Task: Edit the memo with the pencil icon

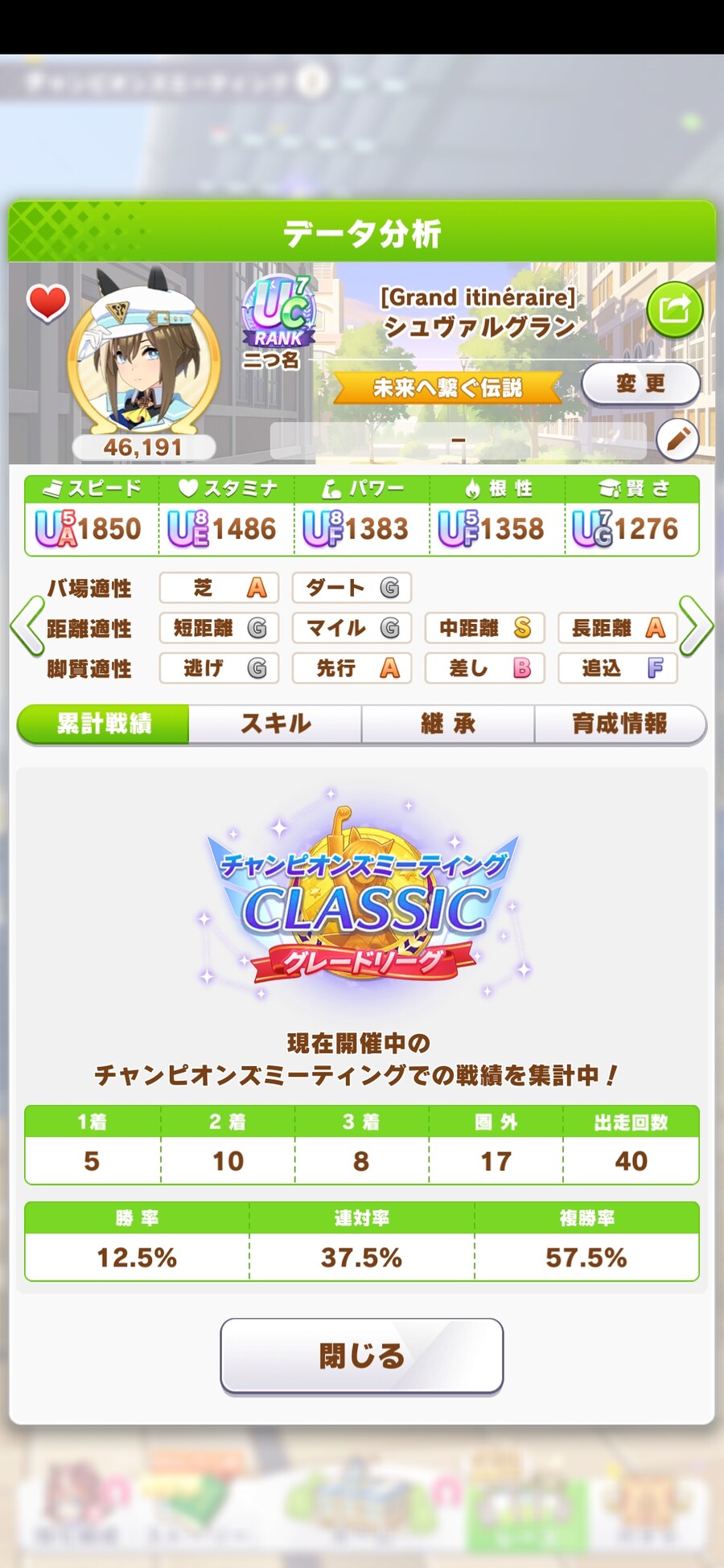Action: pos(677,439)
